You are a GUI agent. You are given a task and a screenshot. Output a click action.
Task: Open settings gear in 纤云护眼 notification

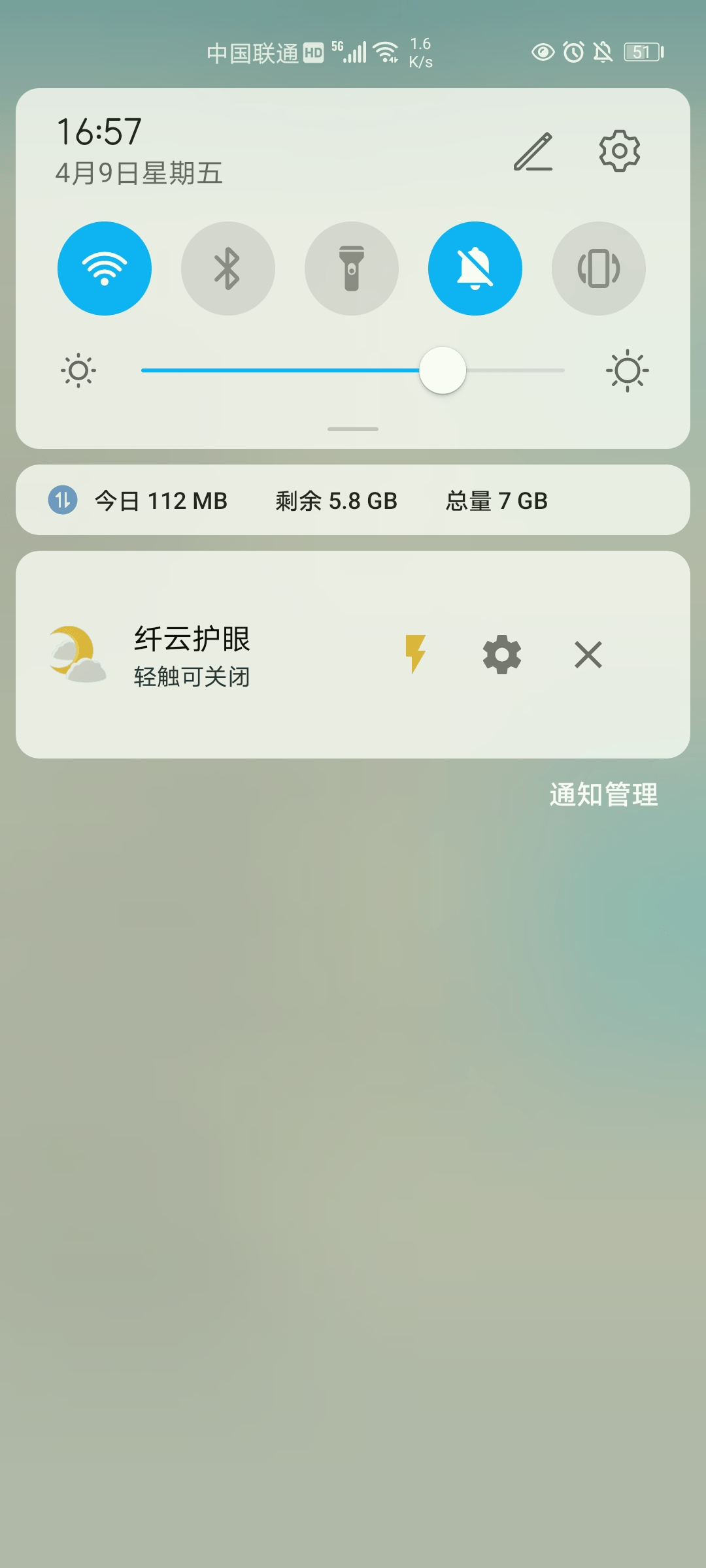(502, 654)
